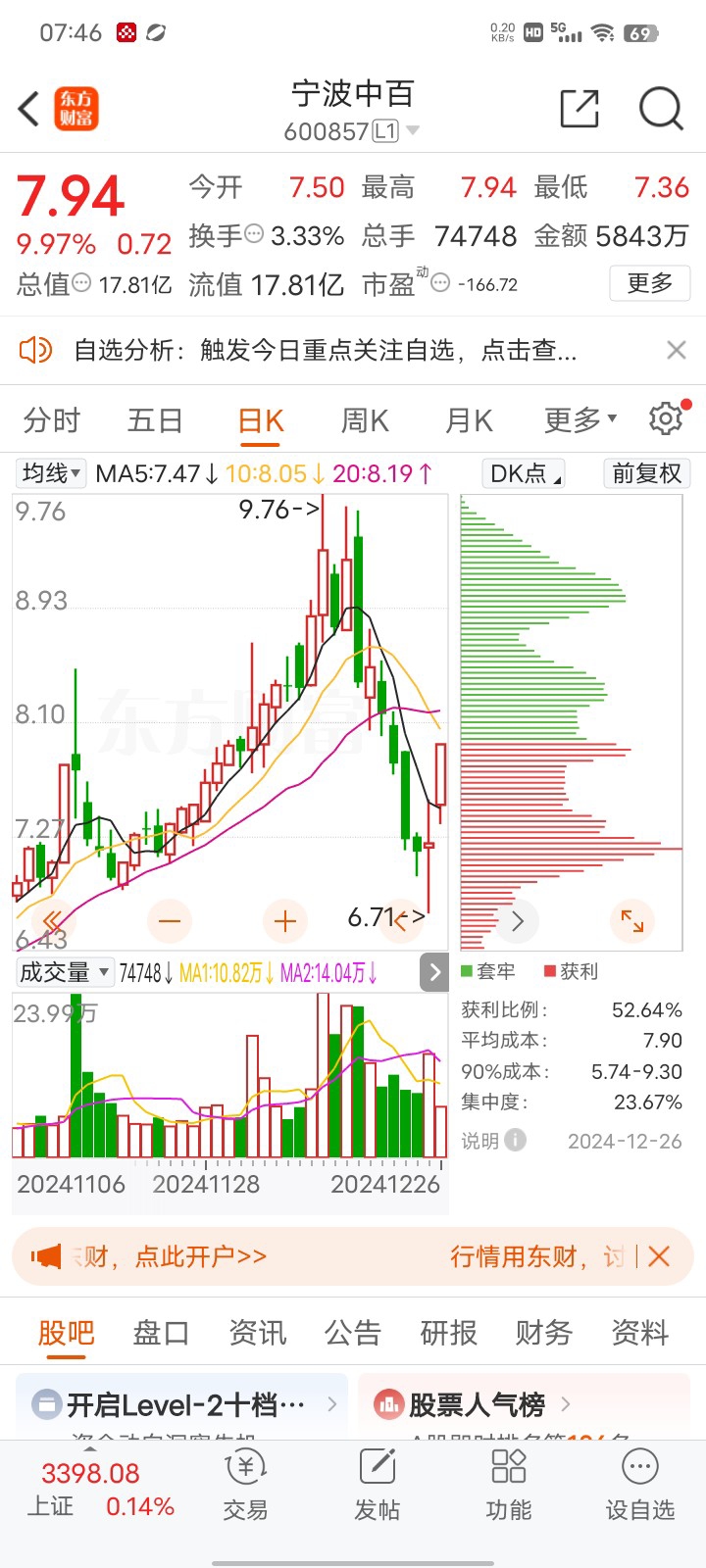Open the 均线 indicator dropdown
Viewport: 706px width, 1568px height.
click(x=52, y=473)
